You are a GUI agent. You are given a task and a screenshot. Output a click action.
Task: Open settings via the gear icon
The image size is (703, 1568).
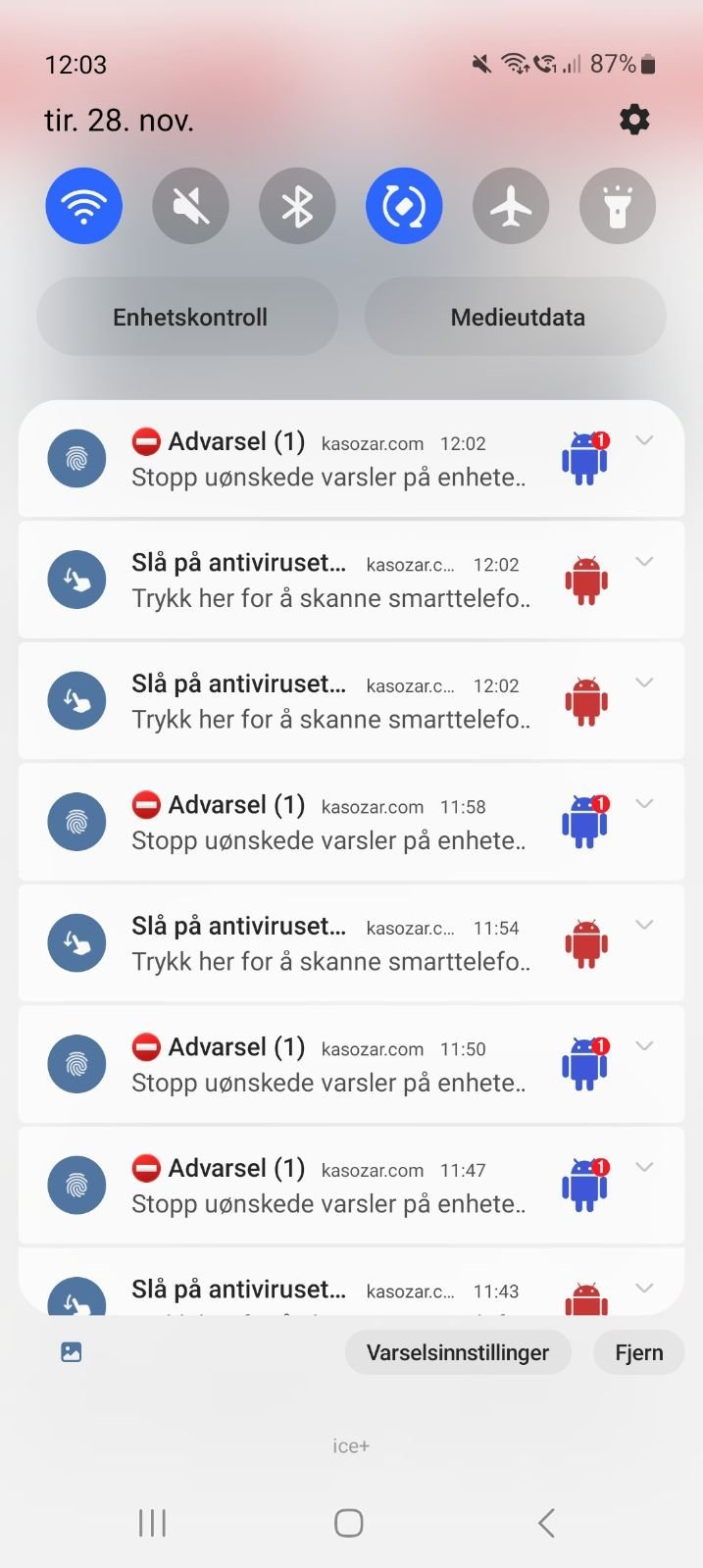pyautogui.click(x=634, y=120)
